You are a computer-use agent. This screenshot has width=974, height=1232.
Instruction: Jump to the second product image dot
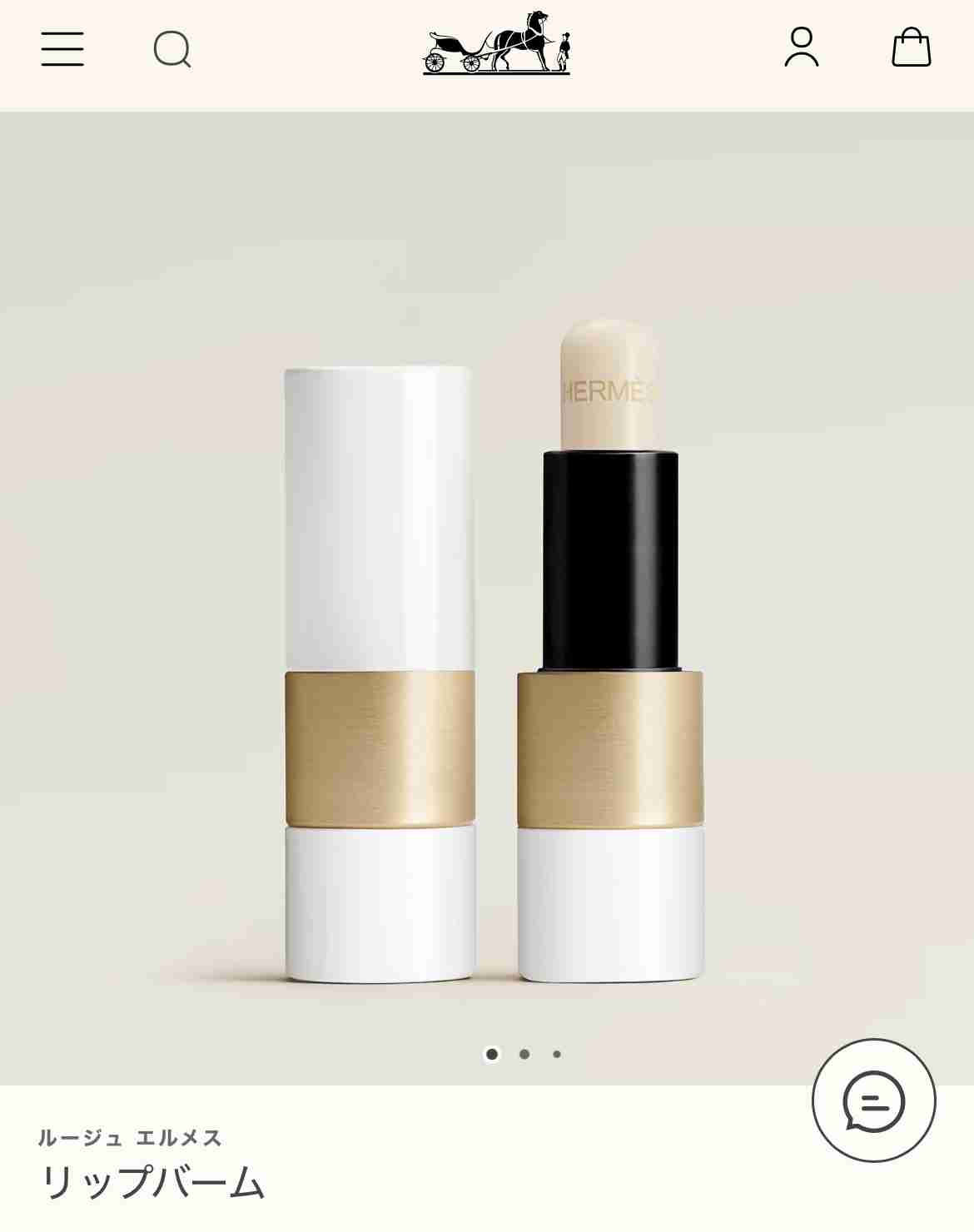pos(524,1054)
